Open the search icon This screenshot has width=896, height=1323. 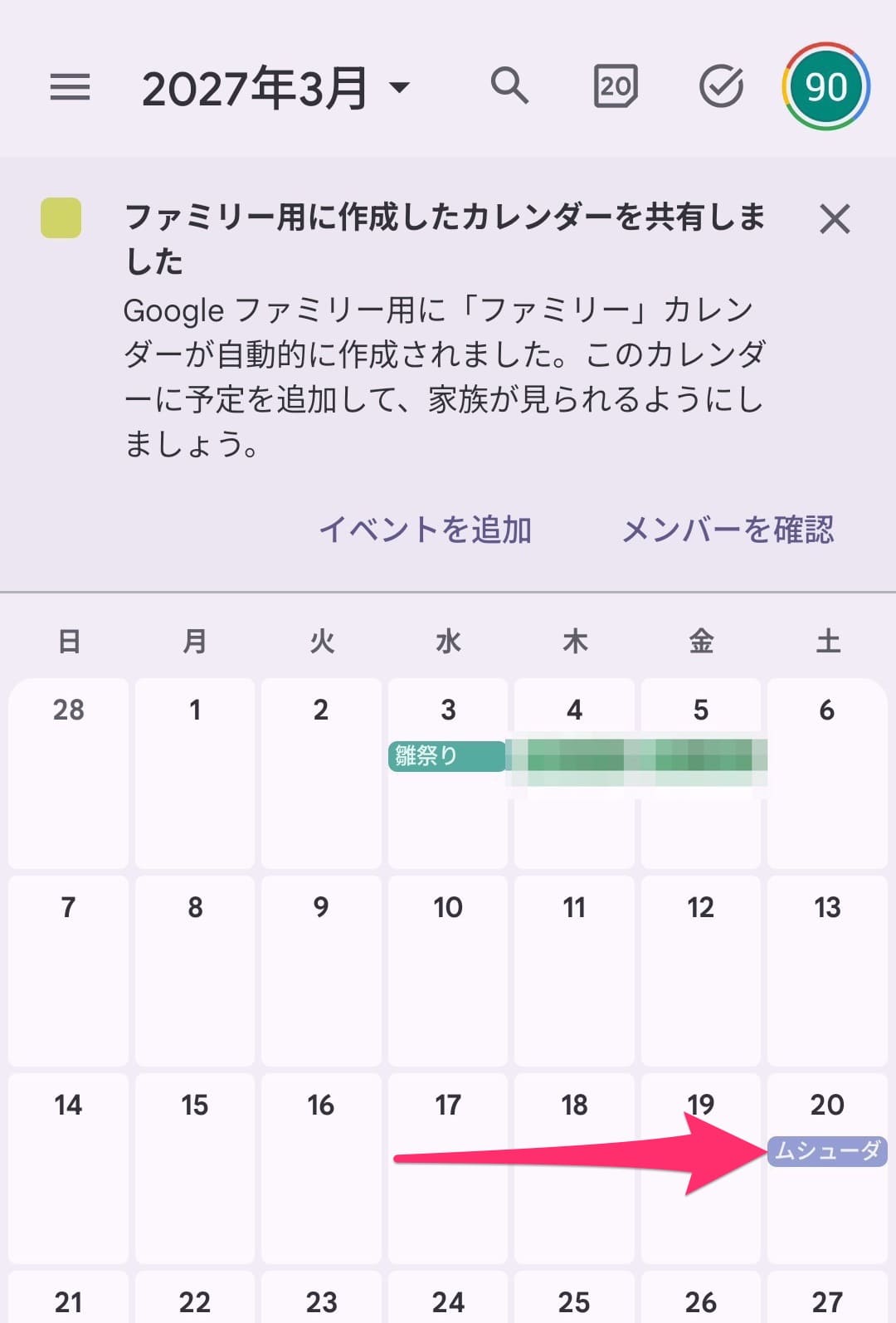click(509, 85)
